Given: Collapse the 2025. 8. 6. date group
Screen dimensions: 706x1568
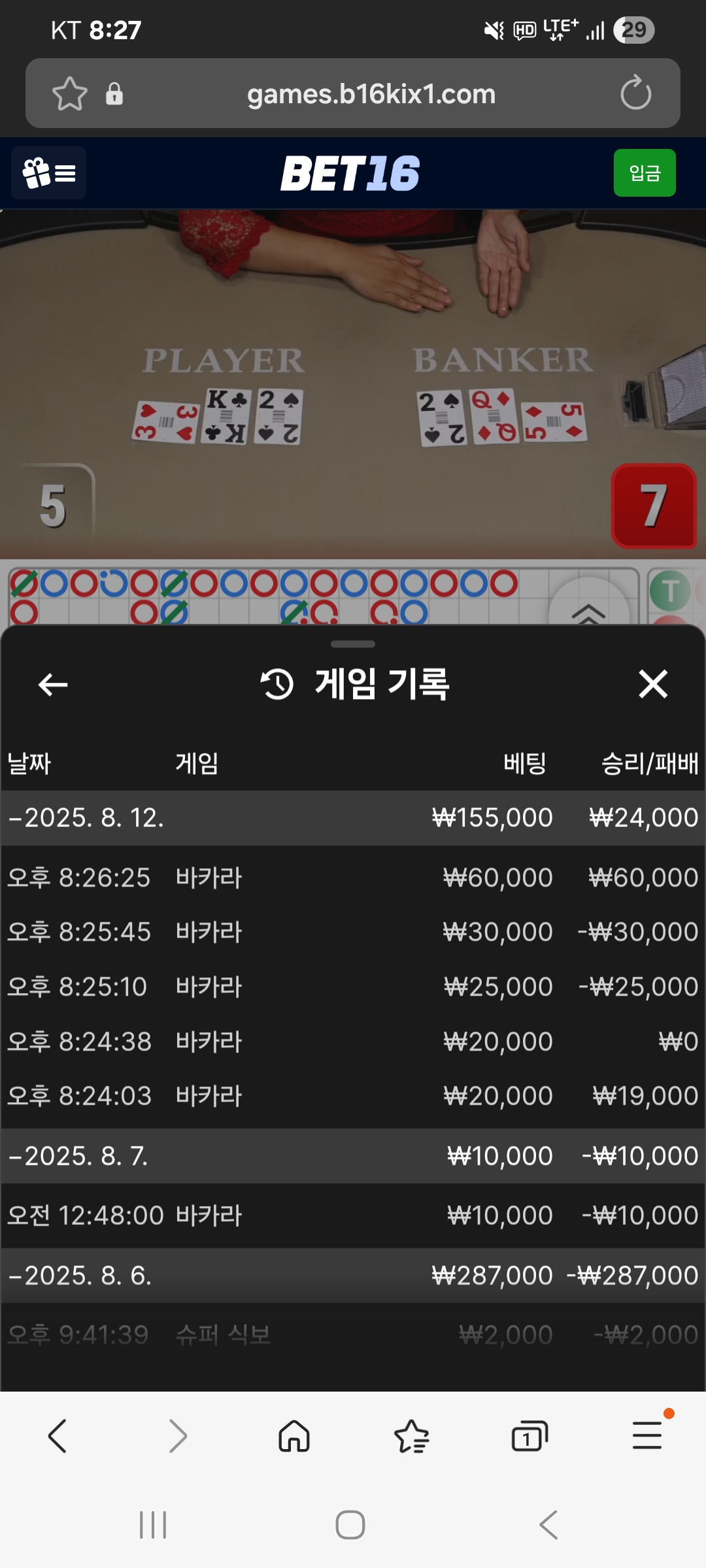Looking at the screenshot, I should point(80,1275).
